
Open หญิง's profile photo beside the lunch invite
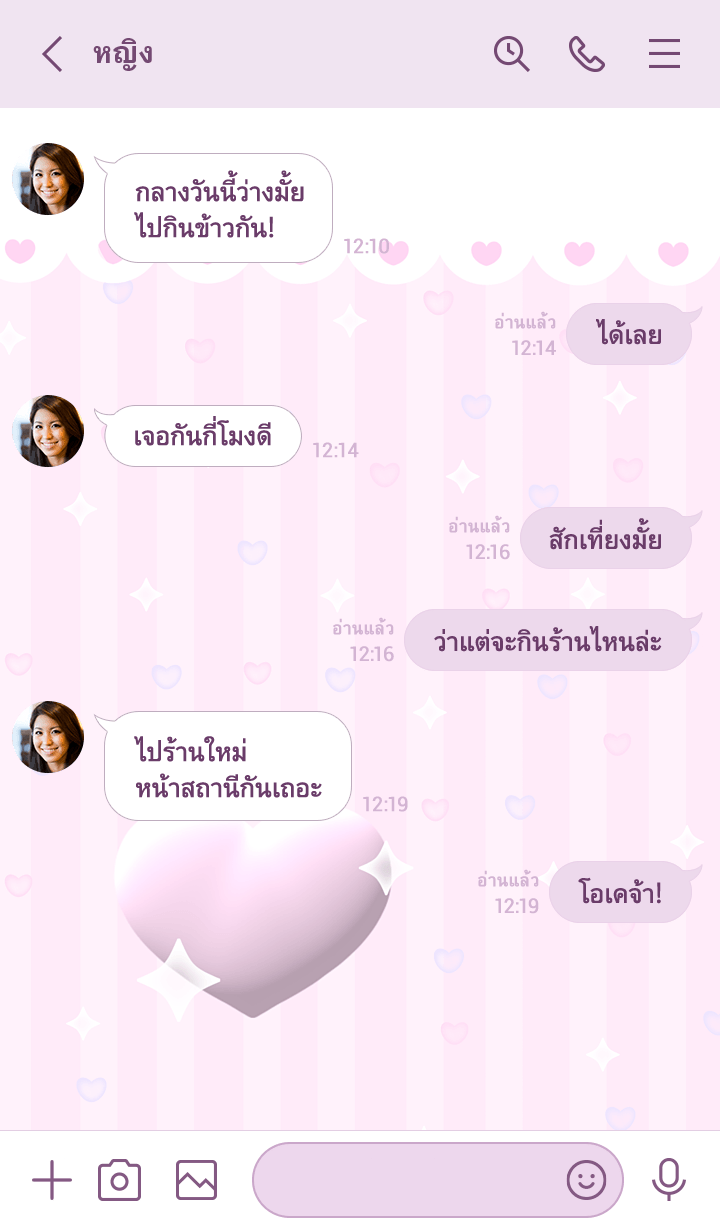(48, 179)
